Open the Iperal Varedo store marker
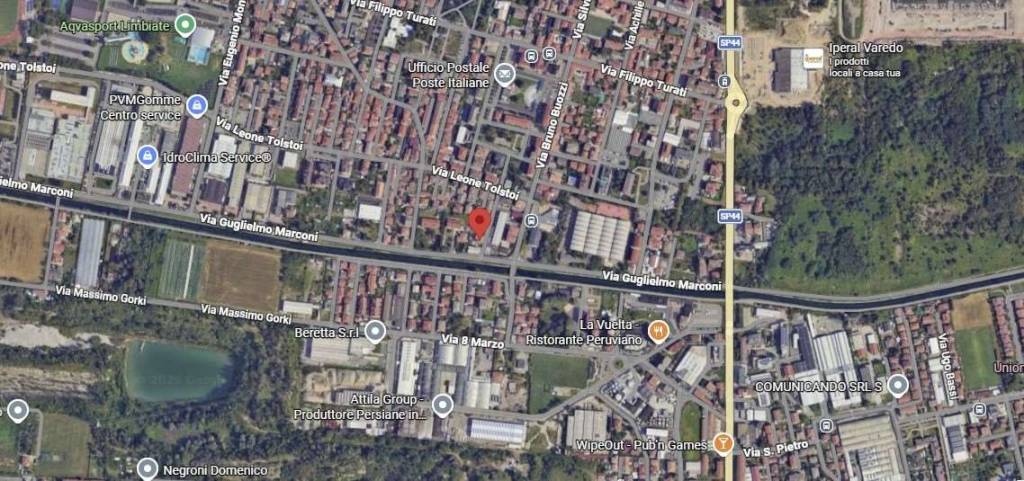Screen dimensions: 1024x481 pyautogui.click(x=814, y=56)
